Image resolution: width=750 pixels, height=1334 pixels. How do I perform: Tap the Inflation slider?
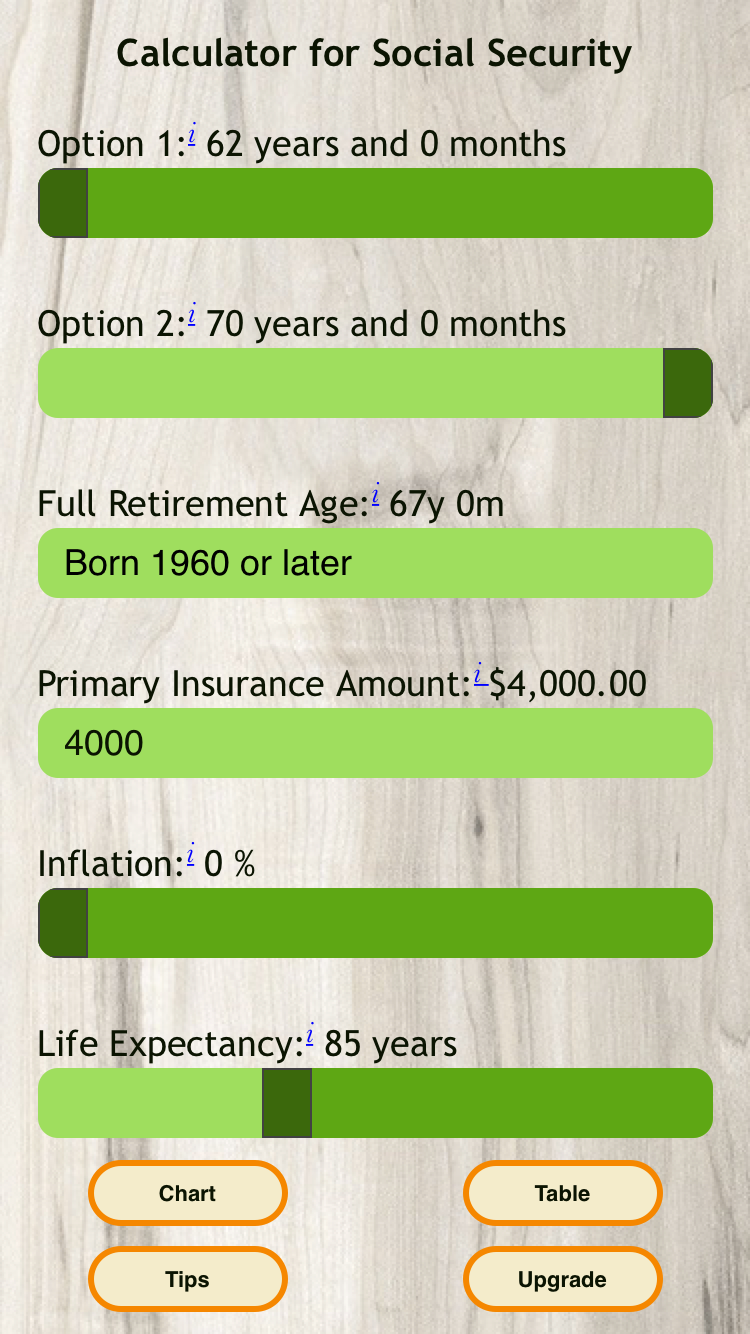(x=375, y=923)
